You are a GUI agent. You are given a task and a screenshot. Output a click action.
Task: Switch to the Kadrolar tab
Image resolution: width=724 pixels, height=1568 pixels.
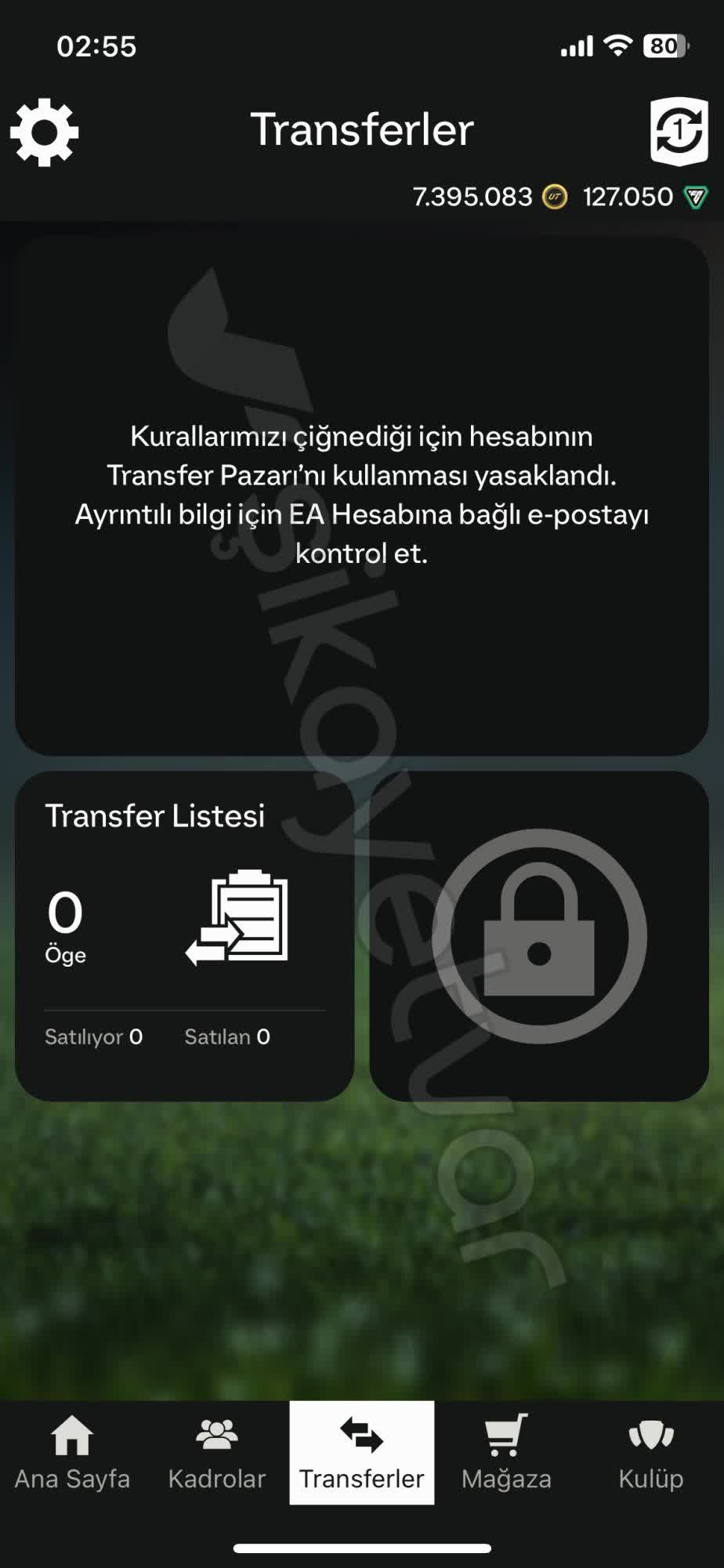[217, 1453]
